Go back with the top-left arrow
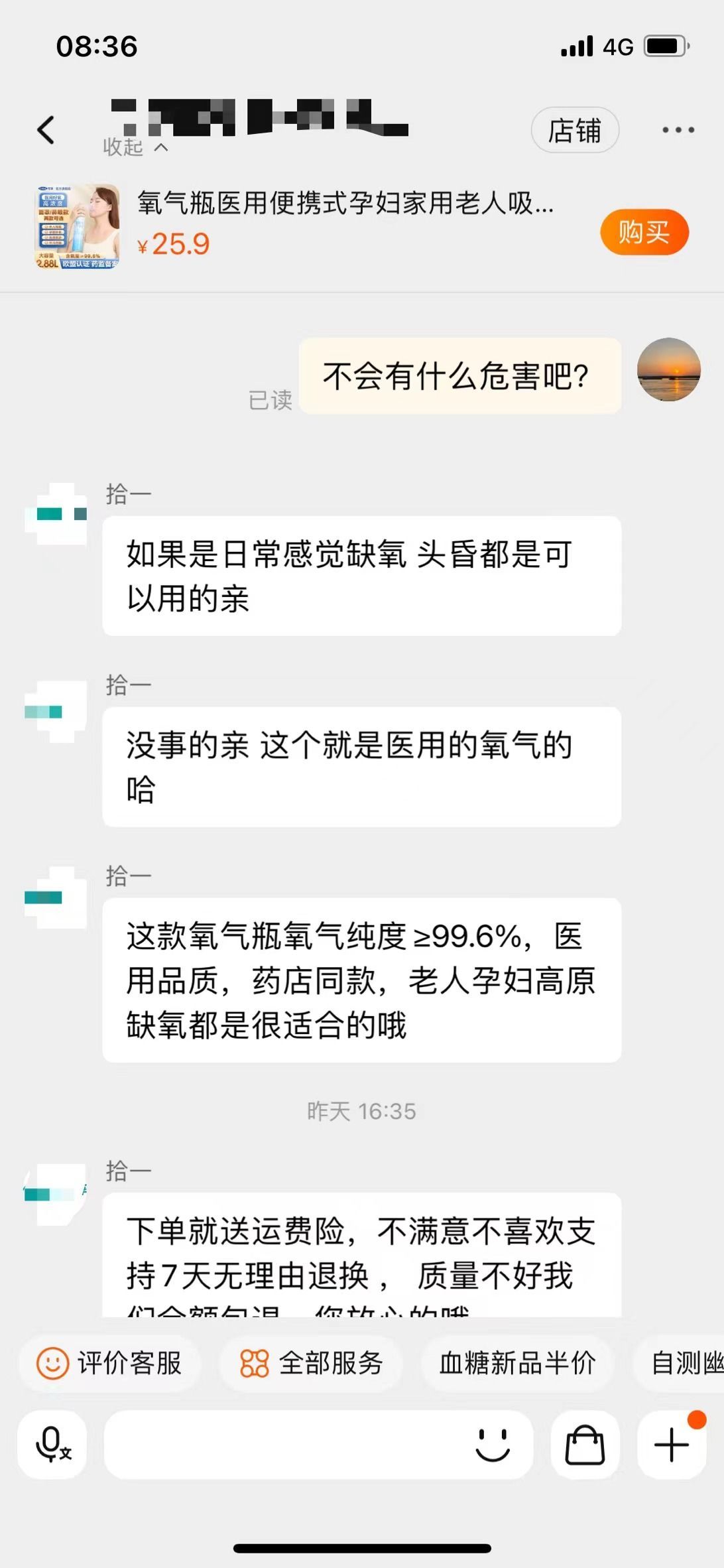This screenshot has width=724, height=1568. pyautogui.click(x=46, y=130)
